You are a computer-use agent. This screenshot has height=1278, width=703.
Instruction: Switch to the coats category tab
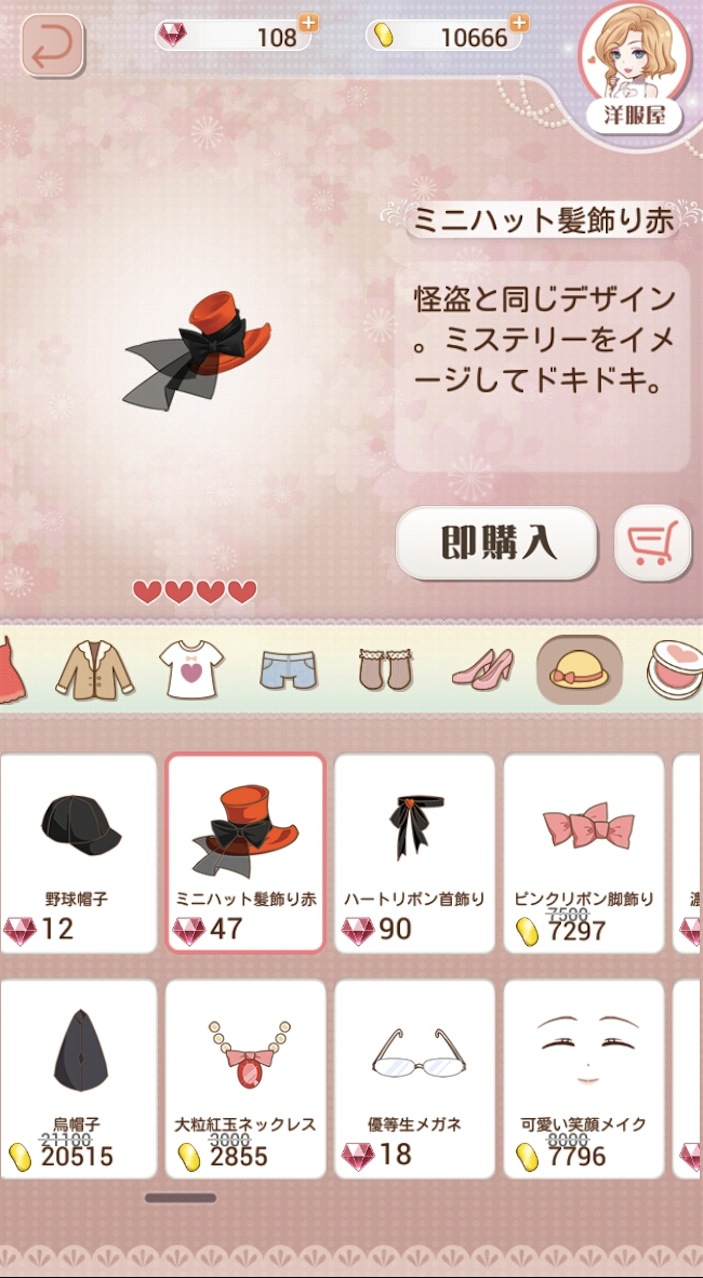94,669
